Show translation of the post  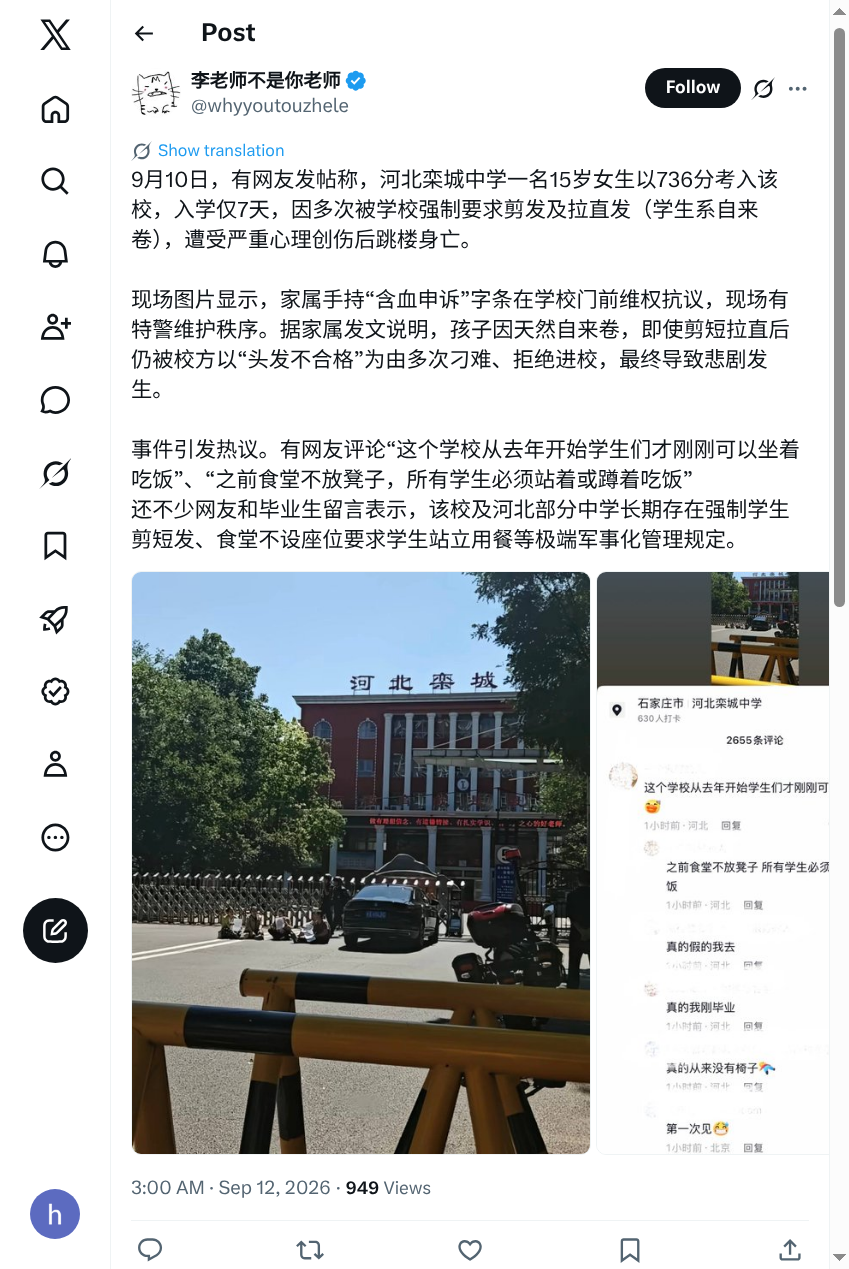221,151
